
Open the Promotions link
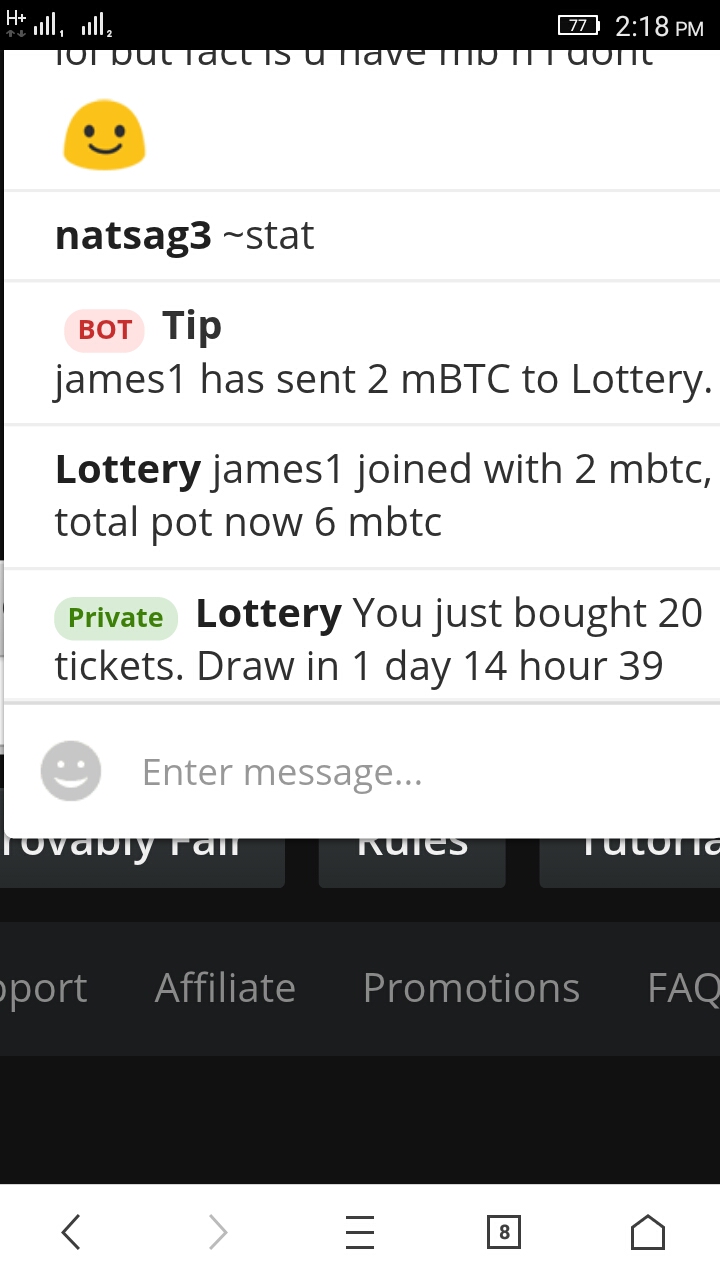[471, 988]
